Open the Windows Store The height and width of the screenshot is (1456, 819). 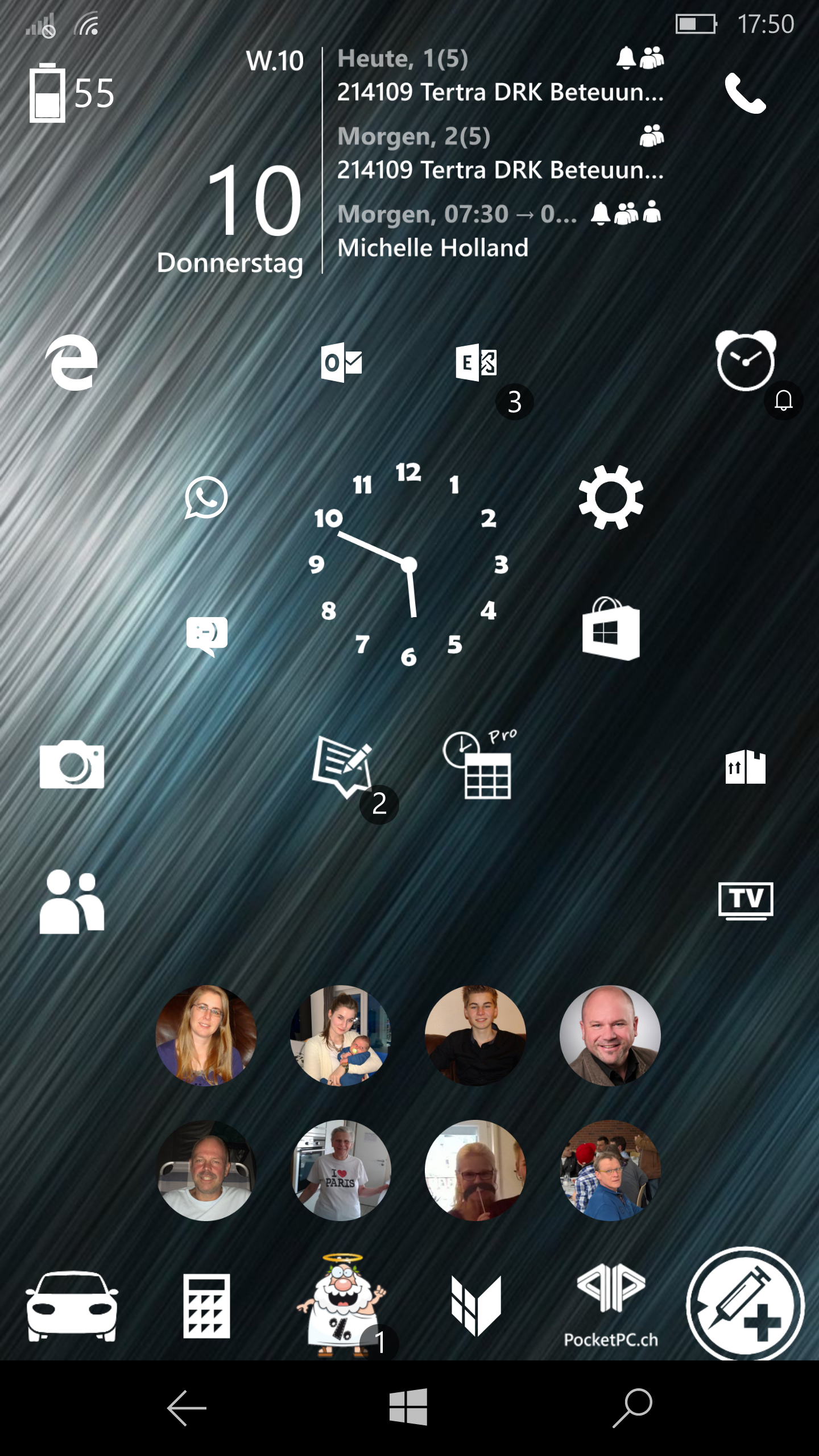(x=611, y=629)
